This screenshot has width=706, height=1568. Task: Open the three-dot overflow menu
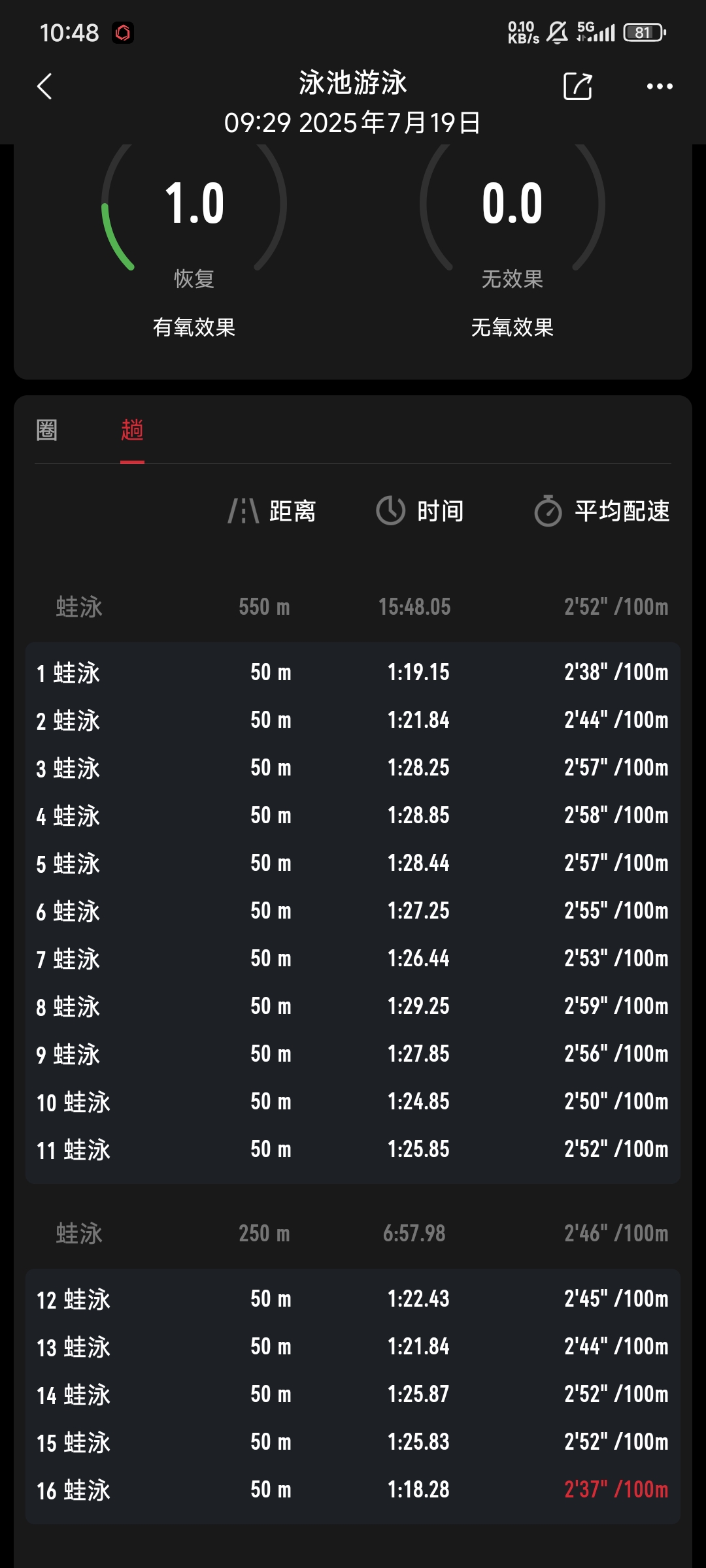(659, 86)
